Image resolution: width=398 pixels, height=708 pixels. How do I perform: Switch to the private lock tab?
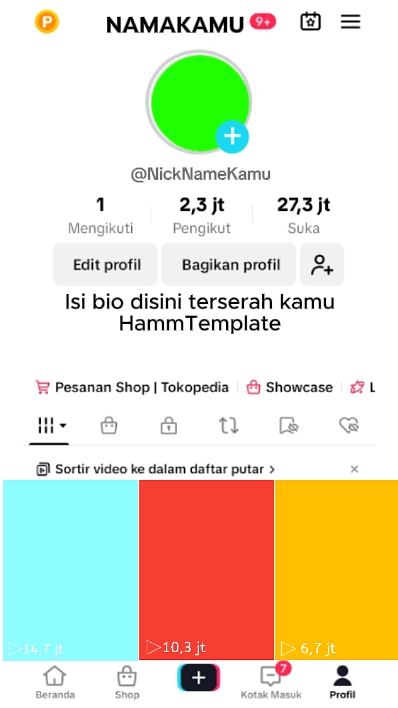coord(169,425)
